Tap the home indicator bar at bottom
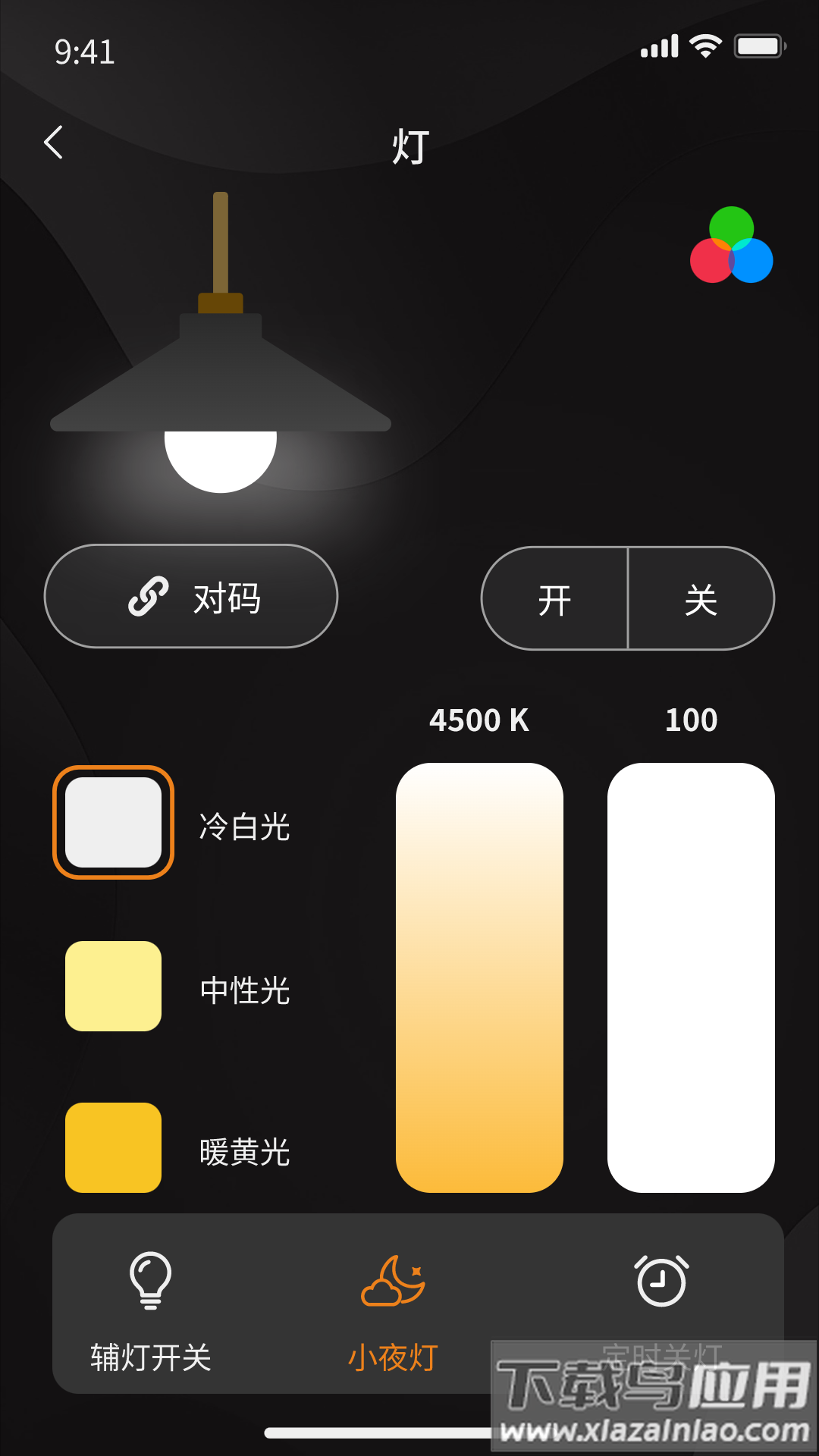 (x=409, y=1433)
